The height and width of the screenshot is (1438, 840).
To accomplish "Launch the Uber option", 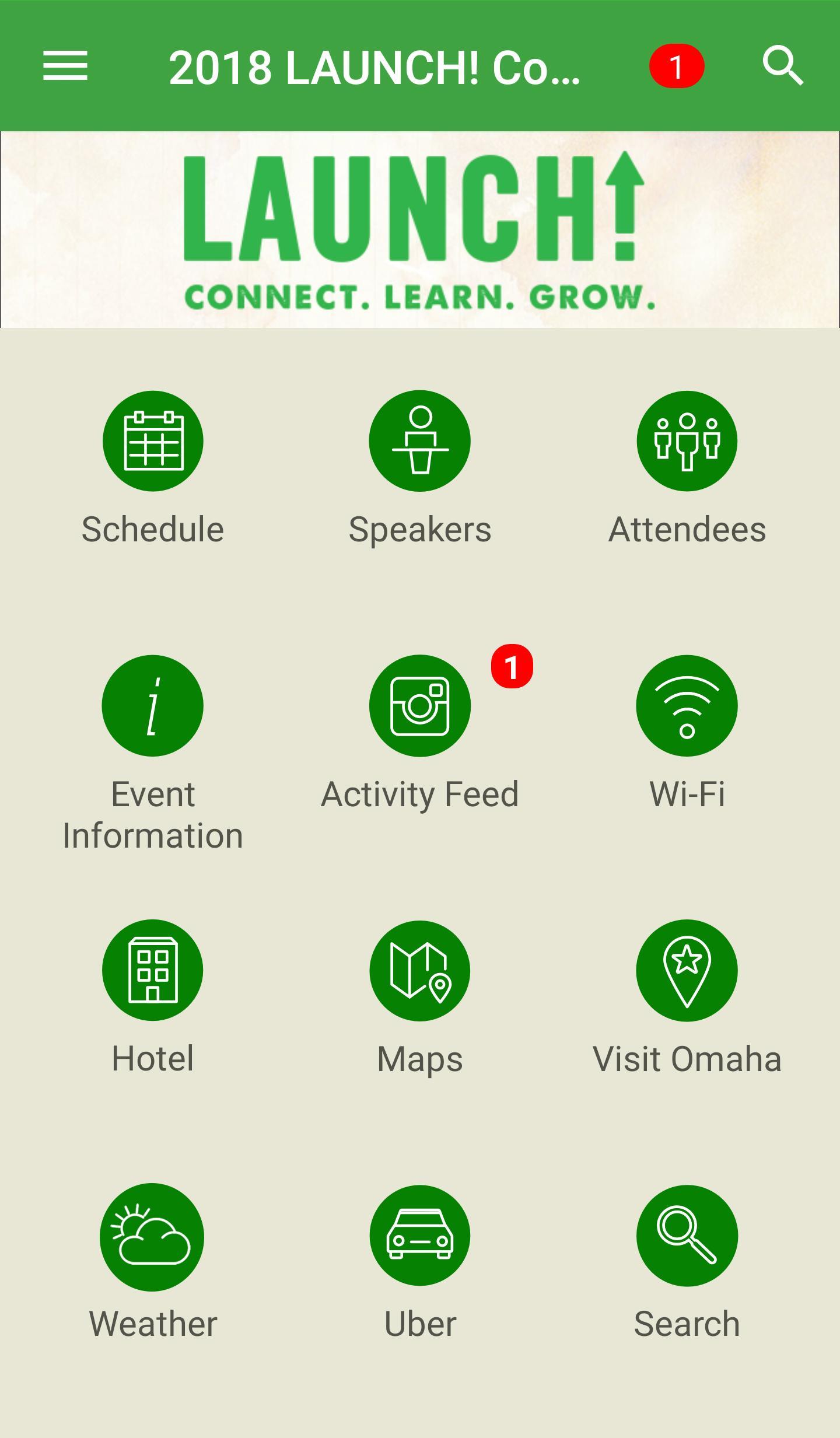I will tap(420, 1236).
